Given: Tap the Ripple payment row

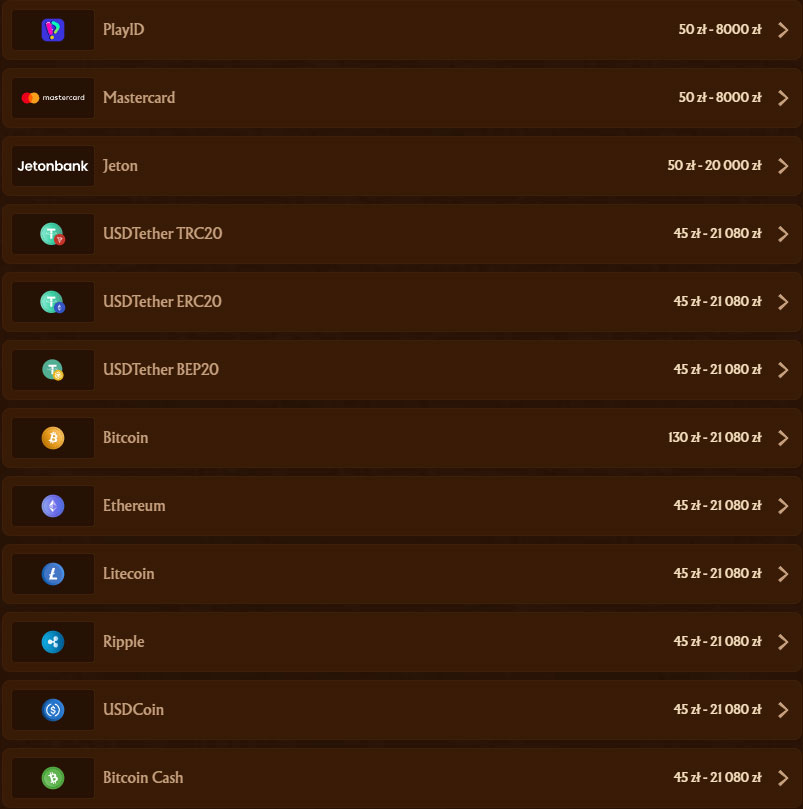Looking at the screenshot, I should click(400, 642).
